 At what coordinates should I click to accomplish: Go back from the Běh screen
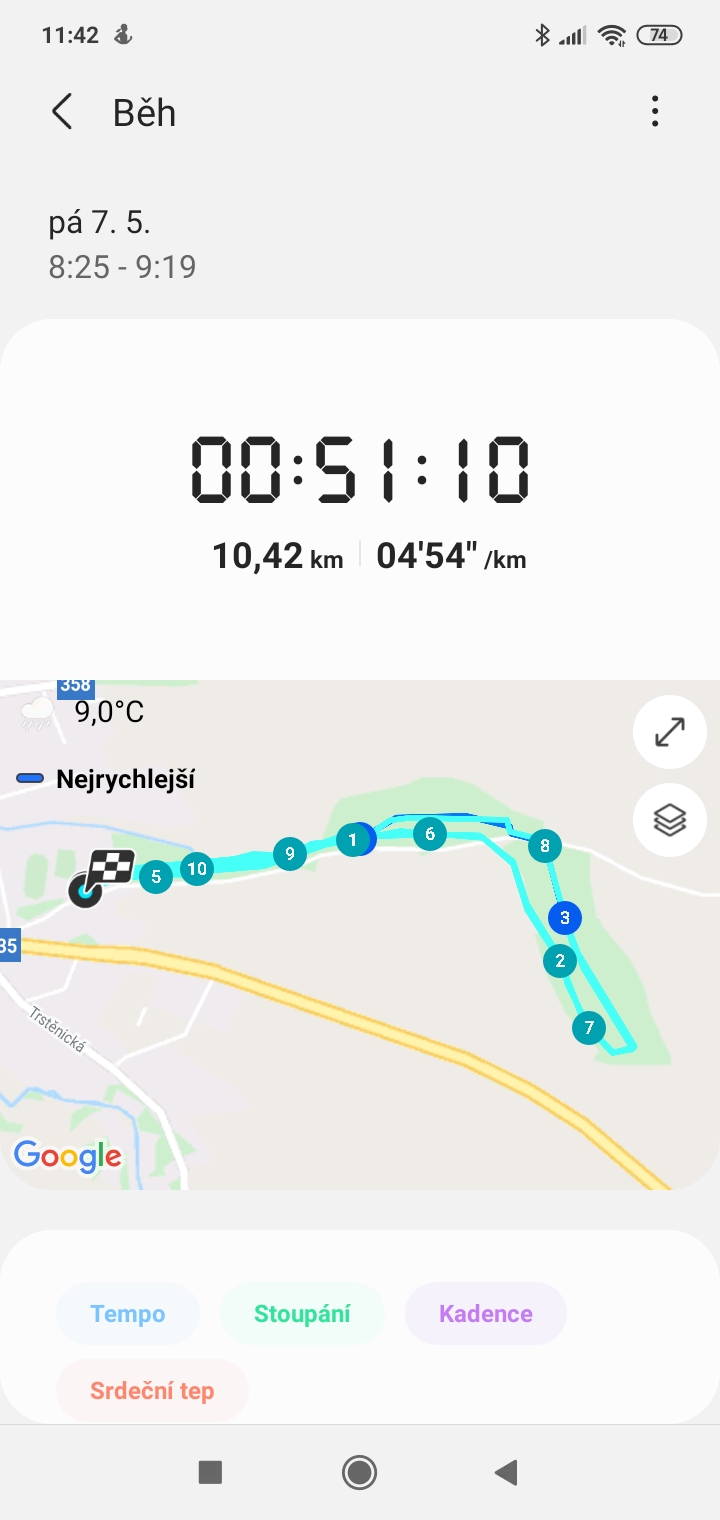click(x=62, y=112)
